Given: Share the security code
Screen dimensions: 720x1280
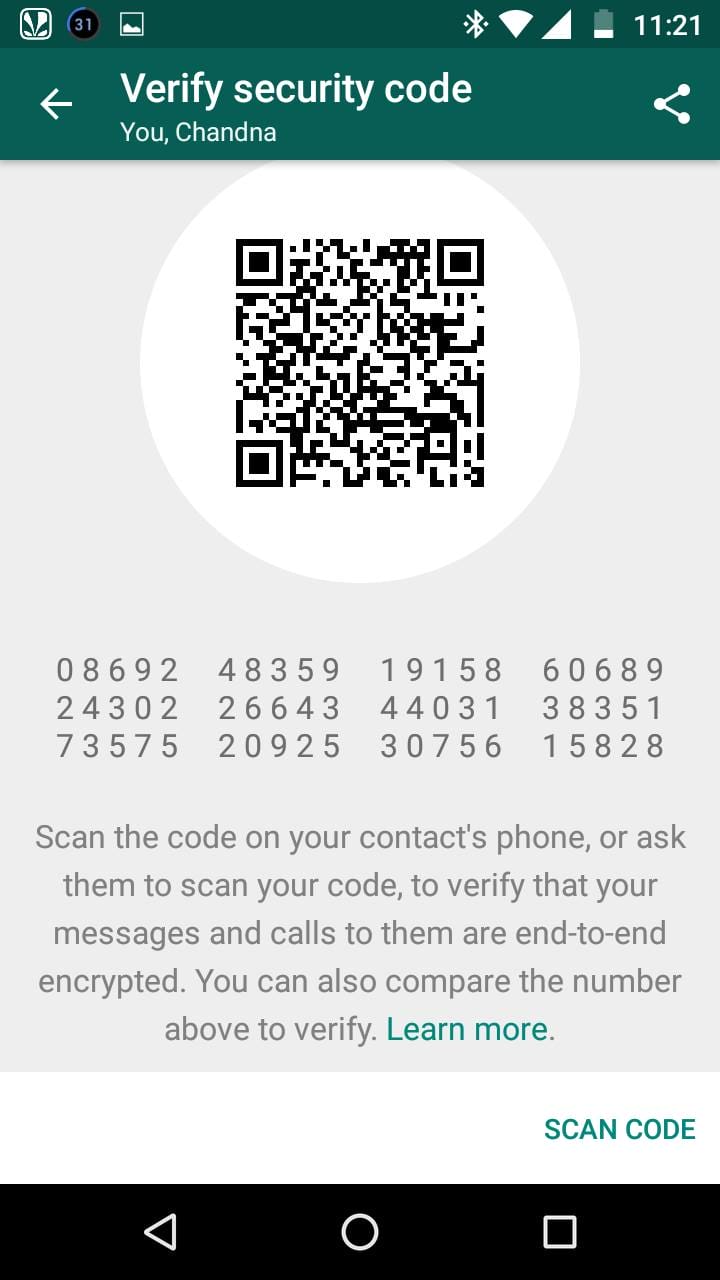Looking at the screenshot, I should click(x=671, y=104).
